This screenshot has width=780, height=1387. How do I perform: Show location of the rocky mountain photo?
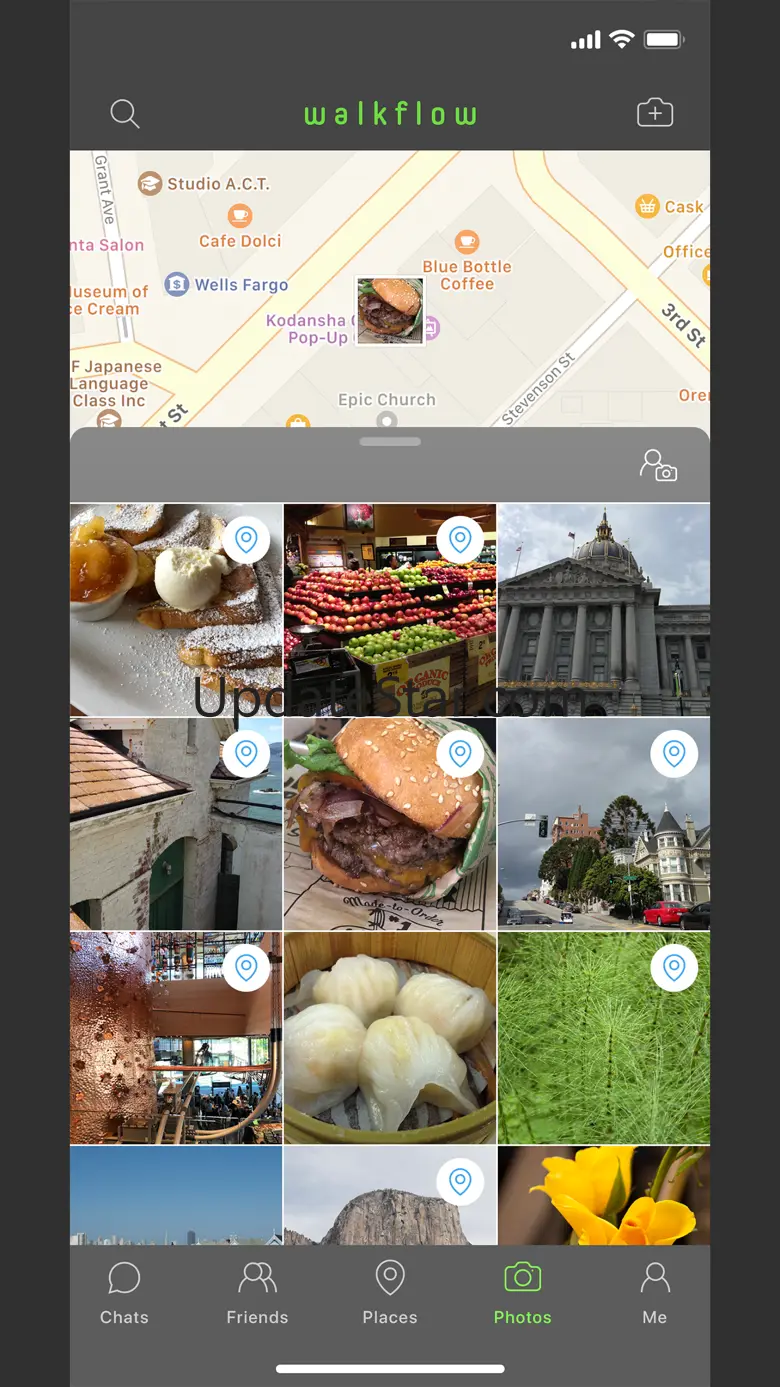[460, 1182]
